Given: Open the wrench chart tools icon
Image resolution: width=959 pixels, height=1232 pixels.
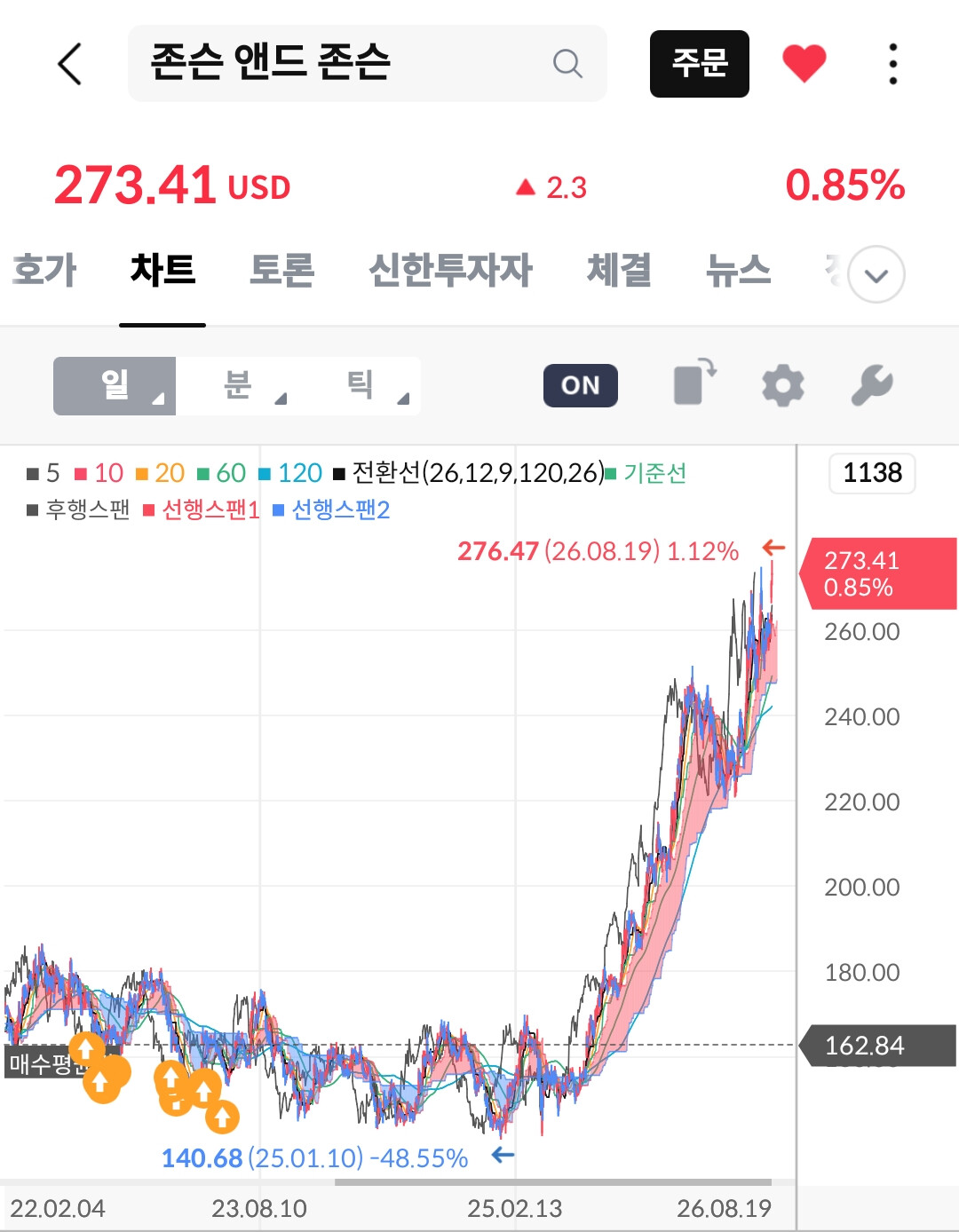Looking at the screenshot, I should pyautogui.click(x=872, y=385).
